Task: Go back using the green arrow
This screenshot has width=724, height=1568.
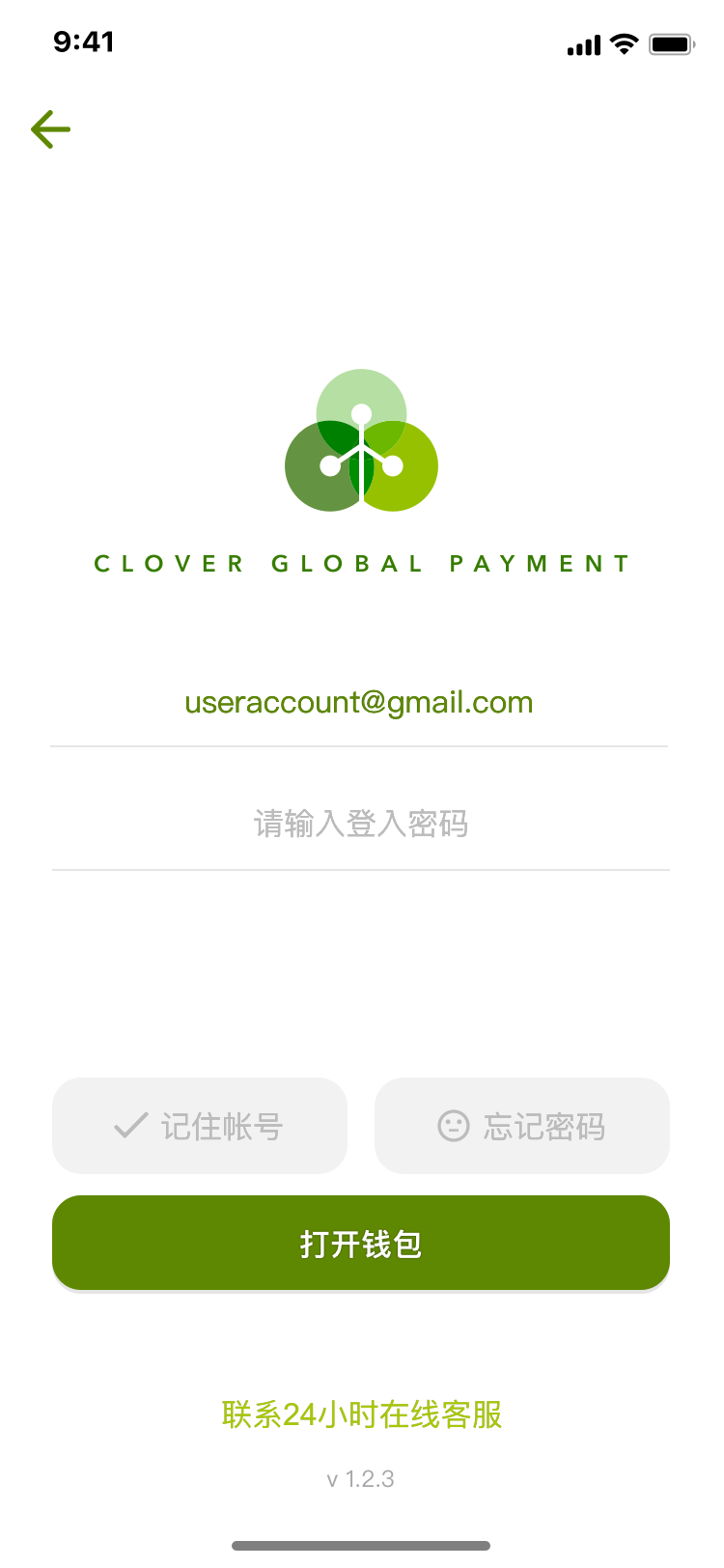Action: (51, 129)
